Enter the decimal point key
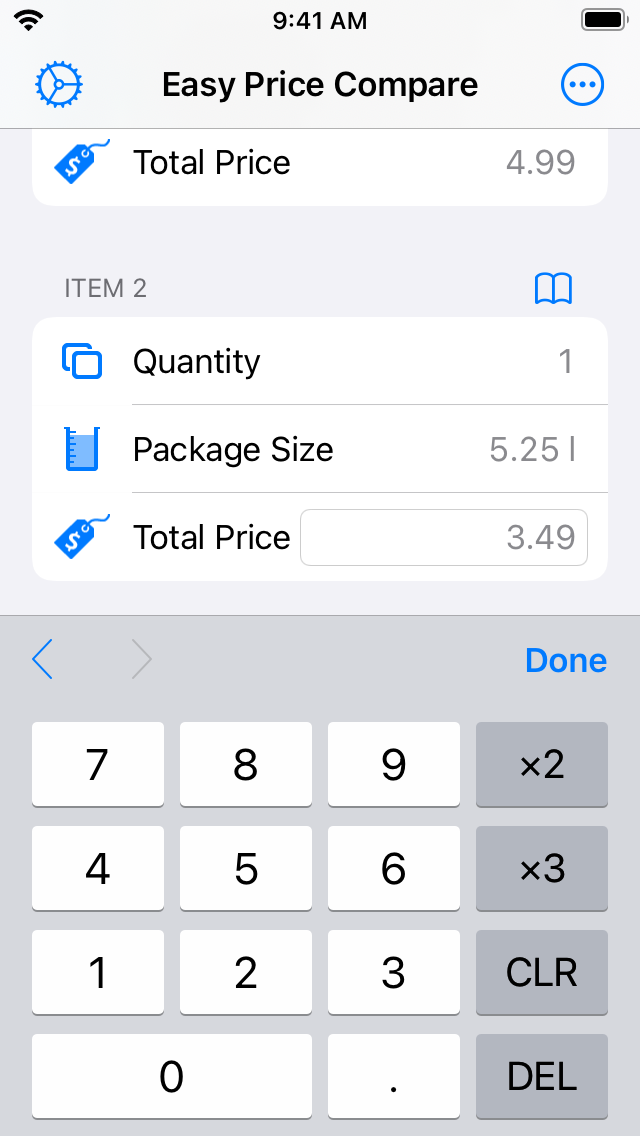640x1136 pixels. (394, 1077)
